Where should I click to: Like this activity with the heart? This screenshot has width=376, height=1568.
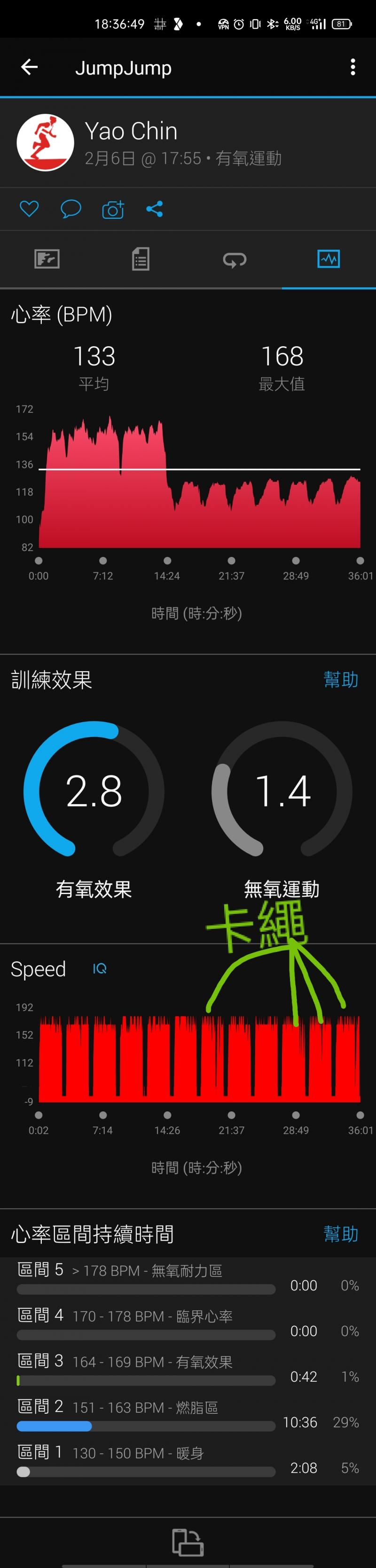click(x=29, y=209)
